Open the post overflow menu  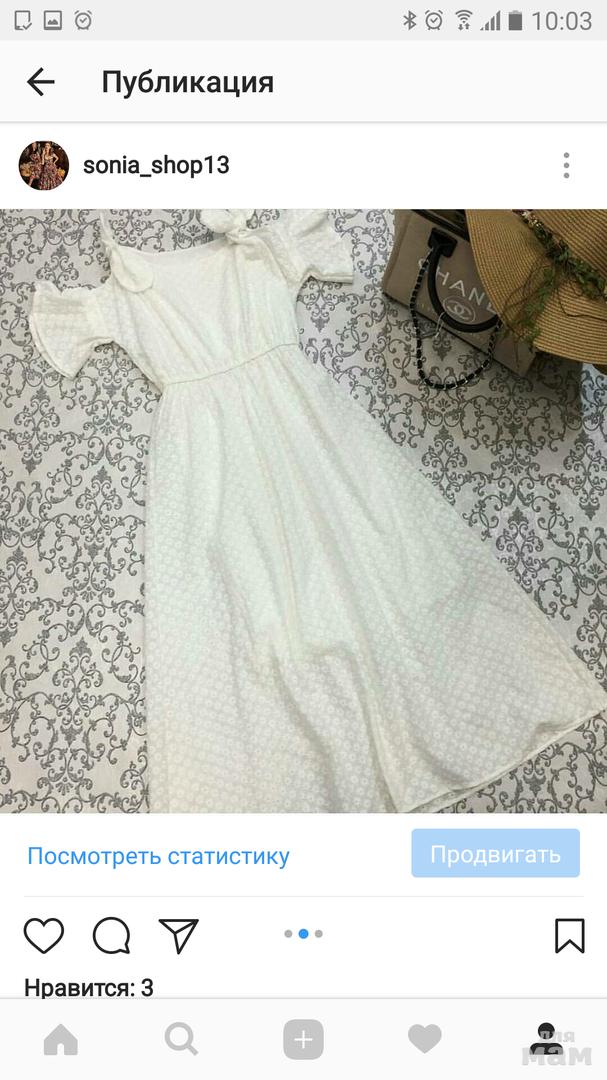[566, 165]
